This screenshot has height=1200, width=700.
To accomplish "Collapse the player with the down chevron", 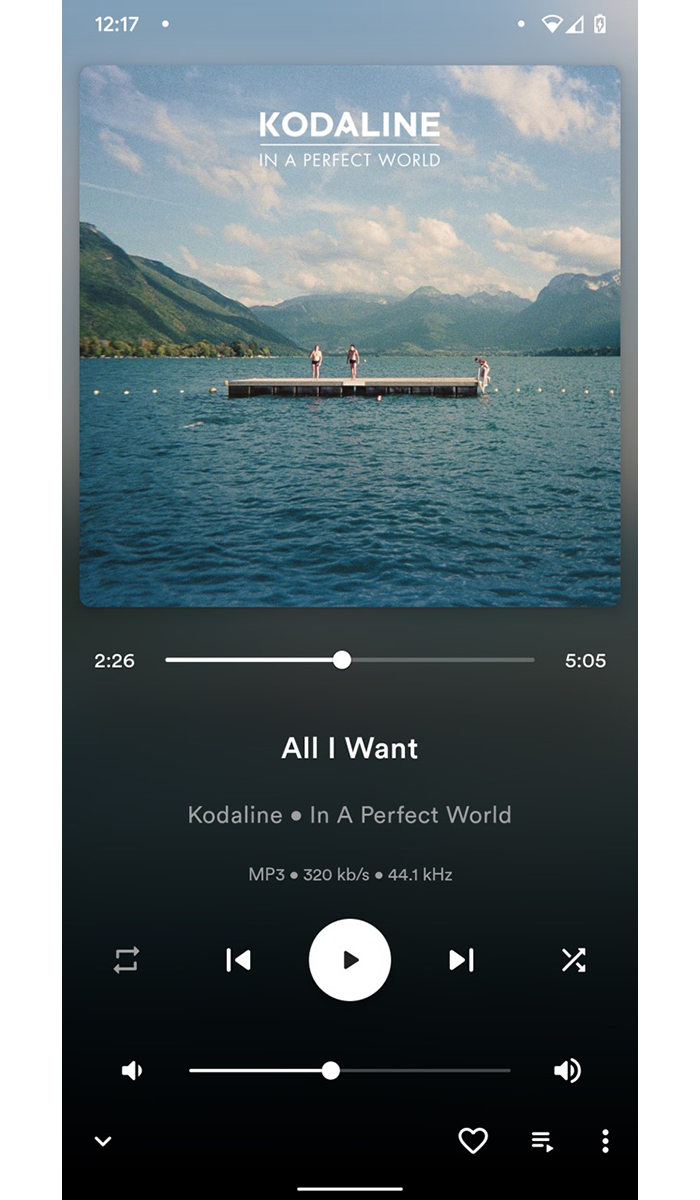I will click(x=103, y=1141).
